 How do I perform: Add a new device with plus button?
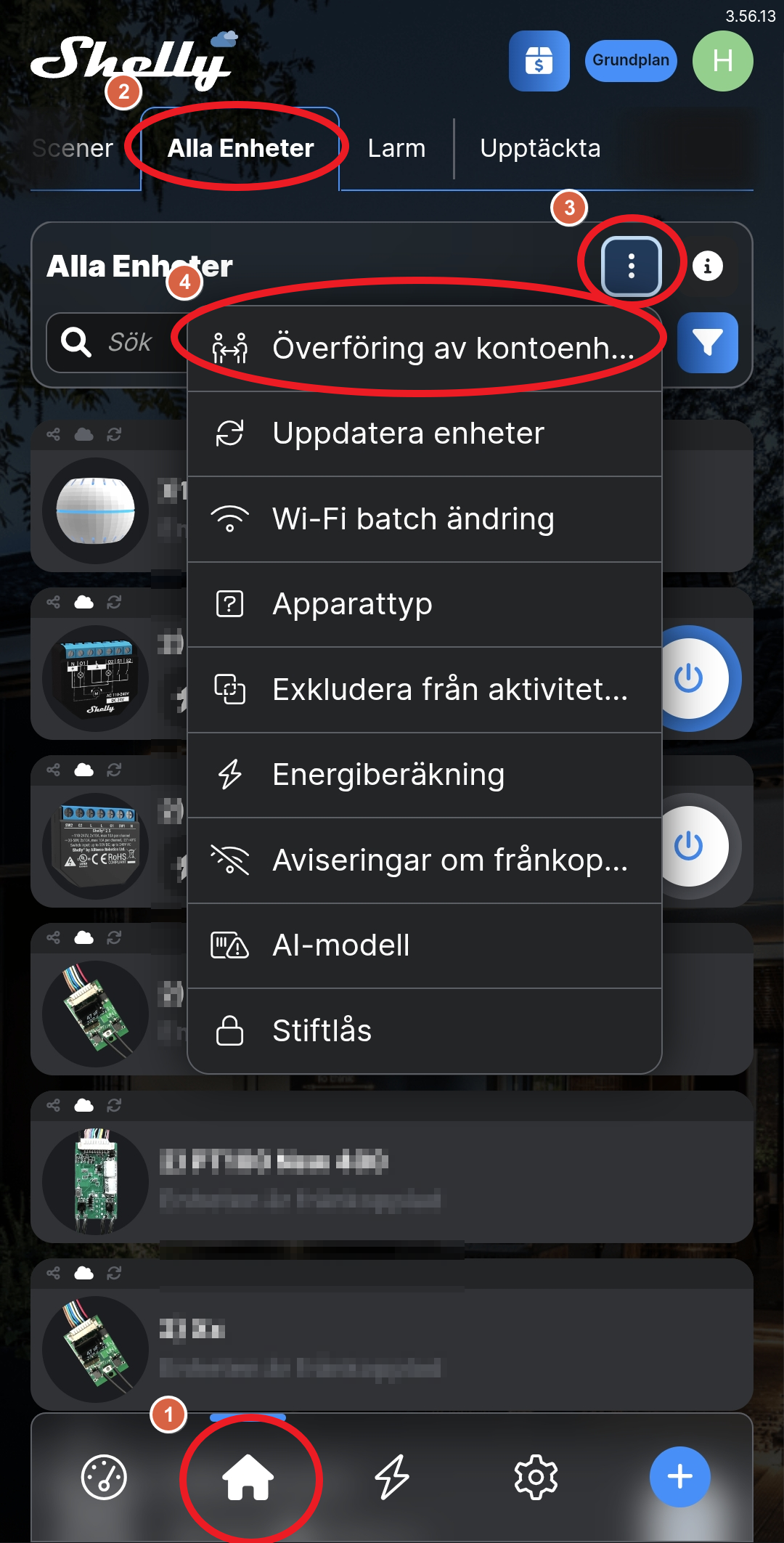[679, 1476]
